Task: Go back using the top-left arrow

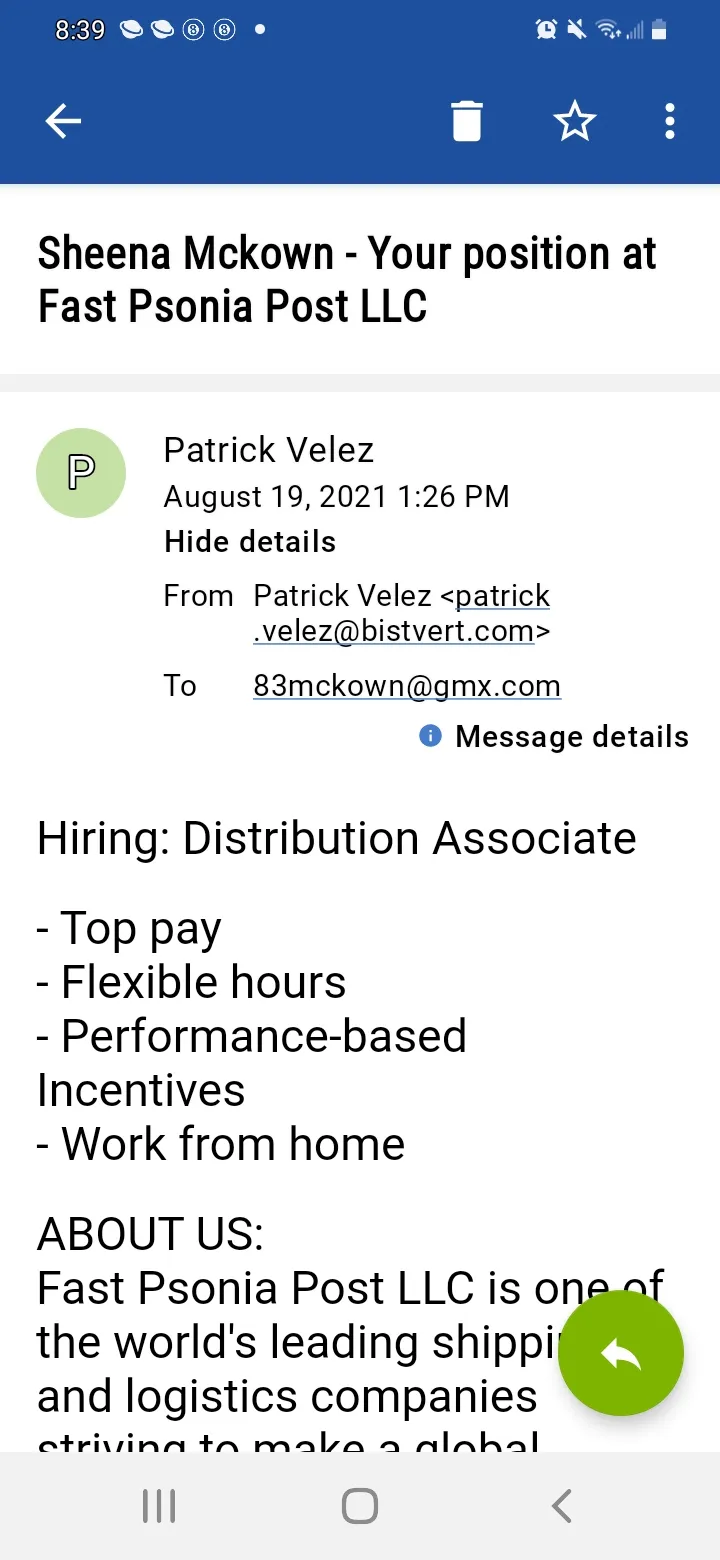Action: click(63, 122)
